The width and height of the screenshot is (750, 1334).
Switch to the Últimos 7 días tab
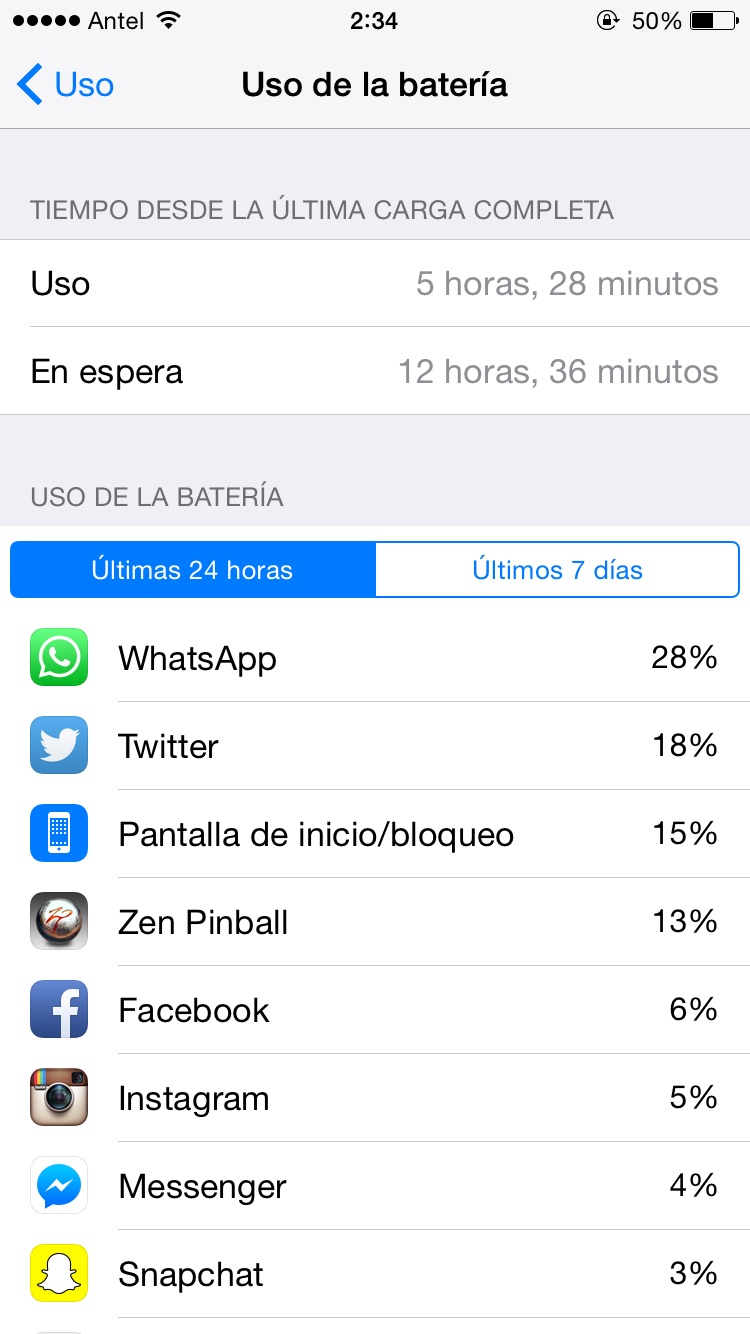[x=557, y=570]
